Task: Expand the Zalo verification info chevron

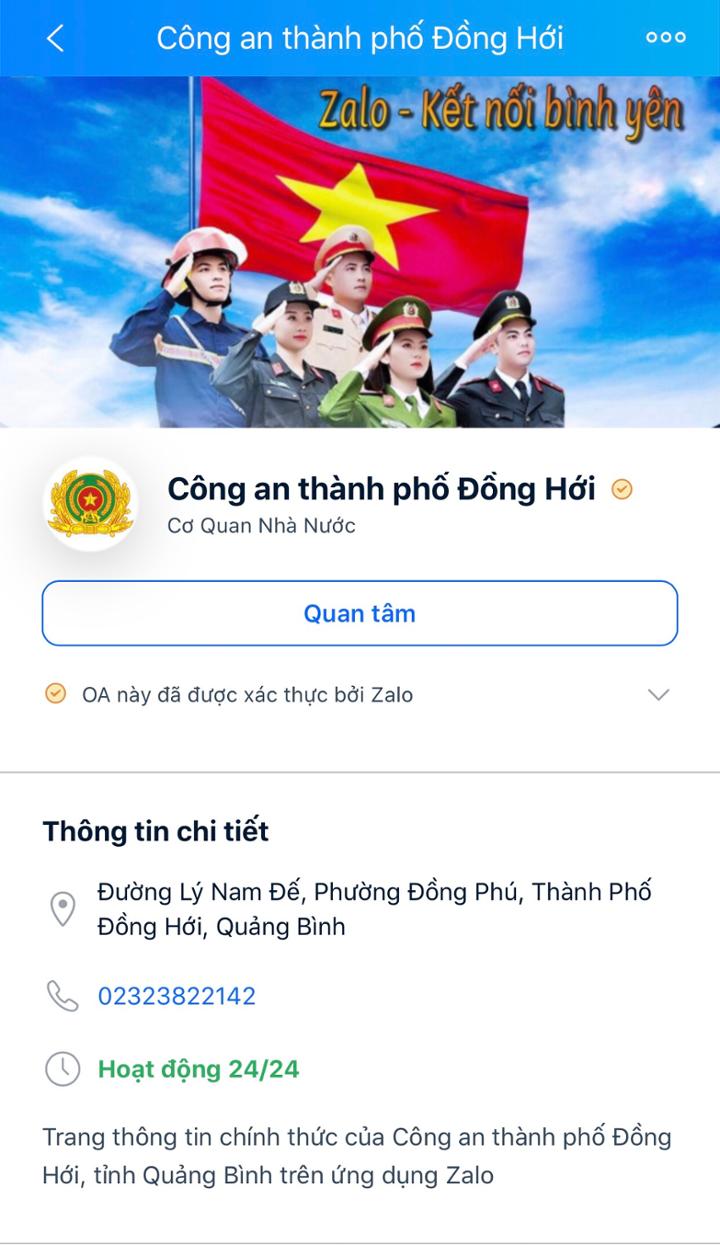Action: 658,695
